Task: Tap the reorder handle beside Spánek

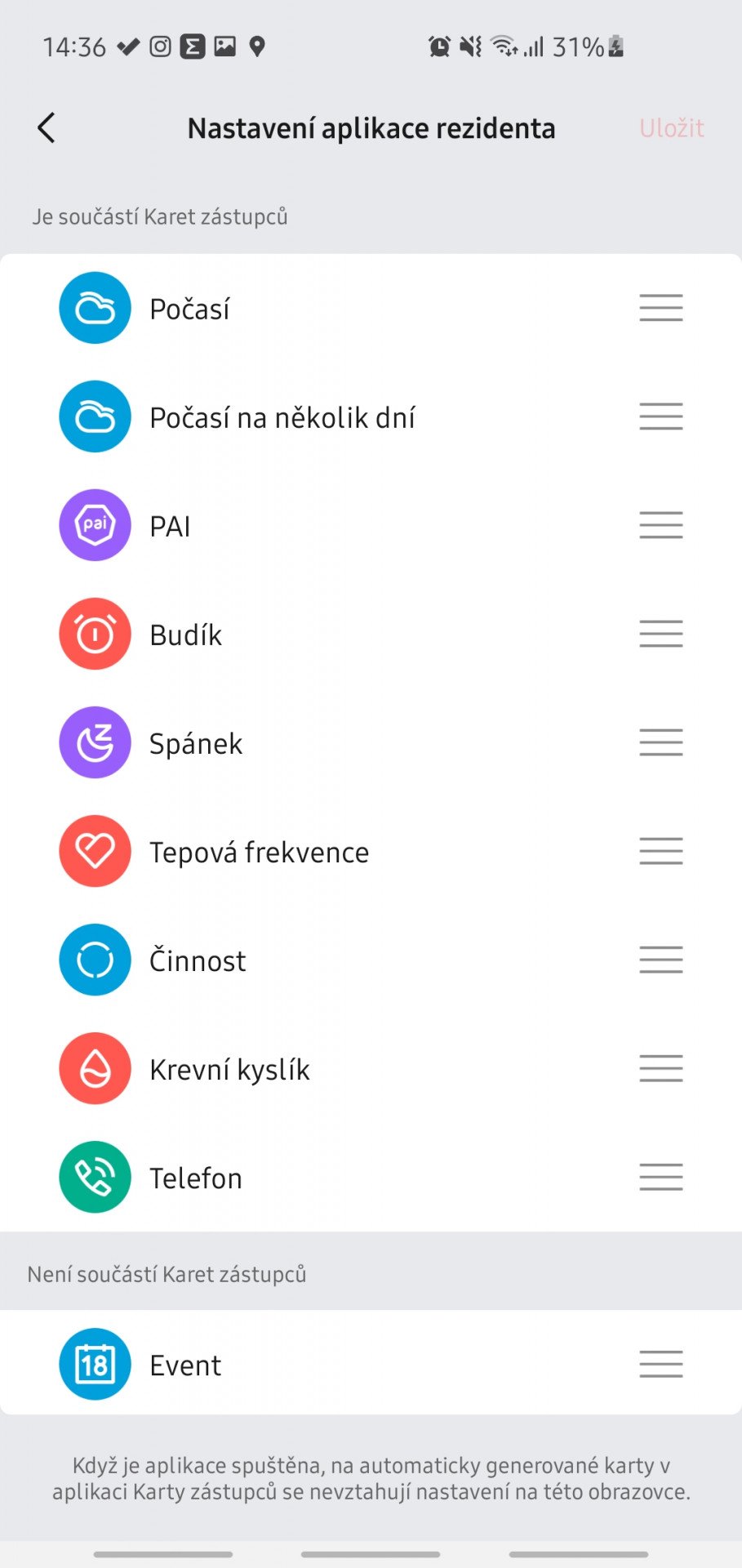Action: click(x=661, y=742)
